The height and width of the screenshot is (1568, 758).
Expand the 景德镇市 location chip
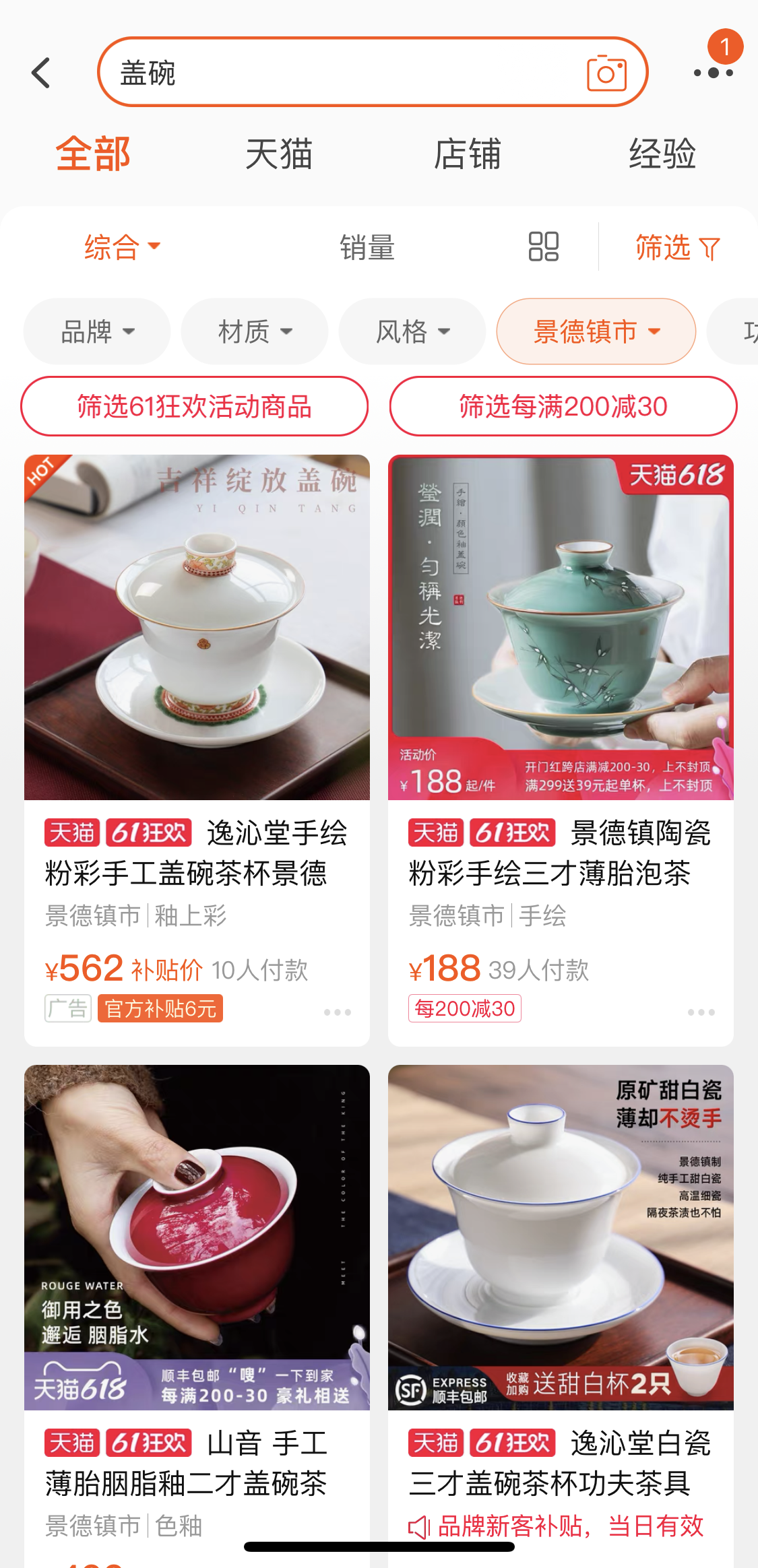pyautogui.click(x=596, y=331)
